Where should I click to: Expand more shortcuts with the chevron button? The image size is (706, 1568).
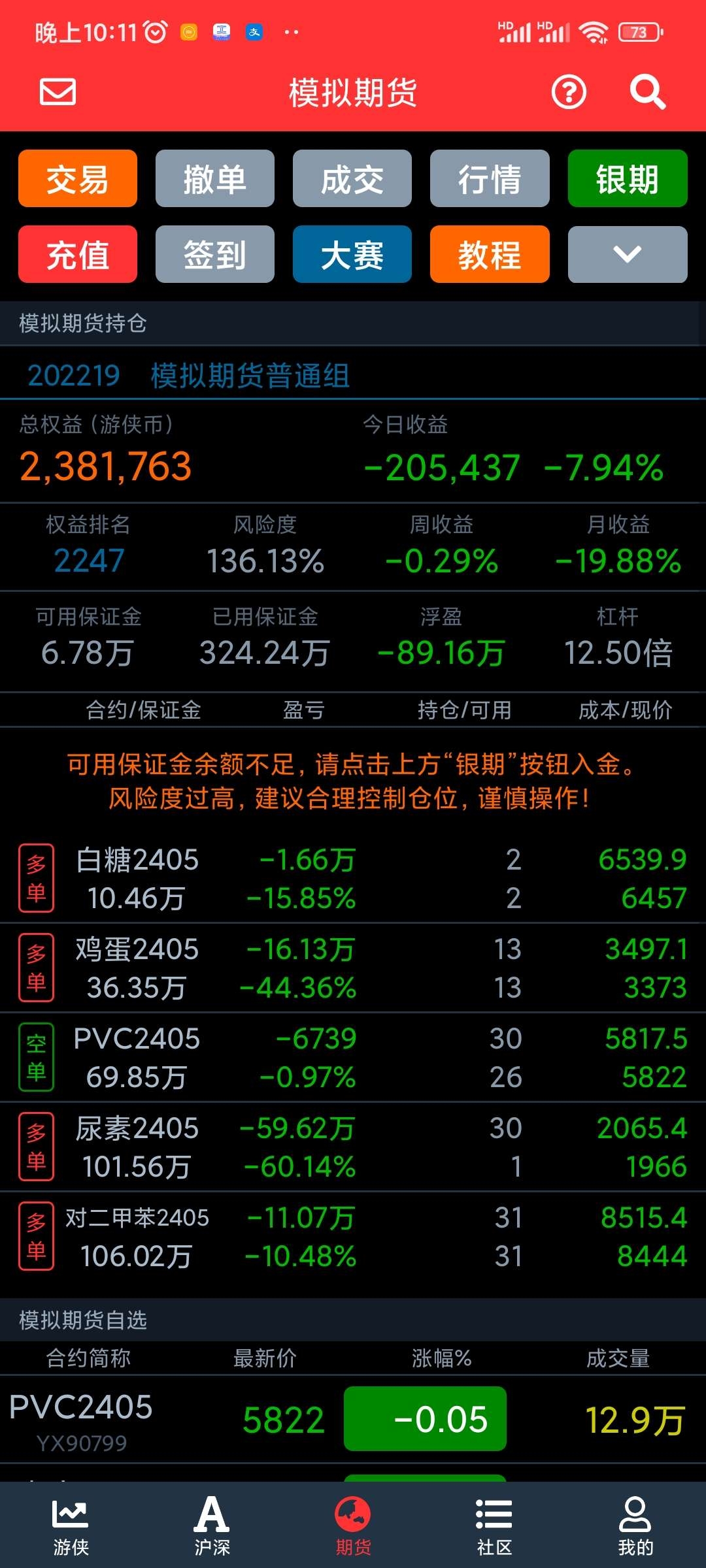628,254
